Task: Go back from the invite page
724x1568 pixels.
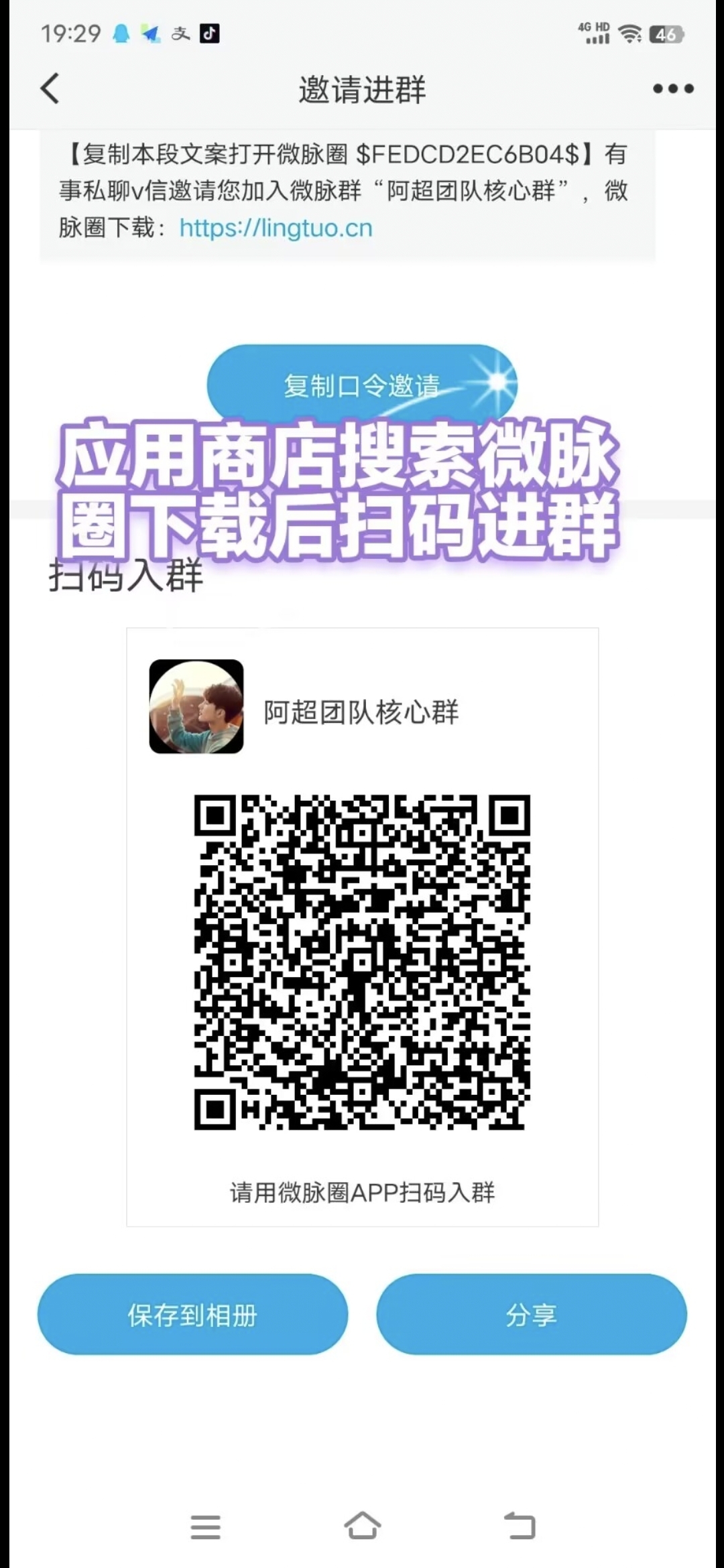Action: (x=50, y=88)
